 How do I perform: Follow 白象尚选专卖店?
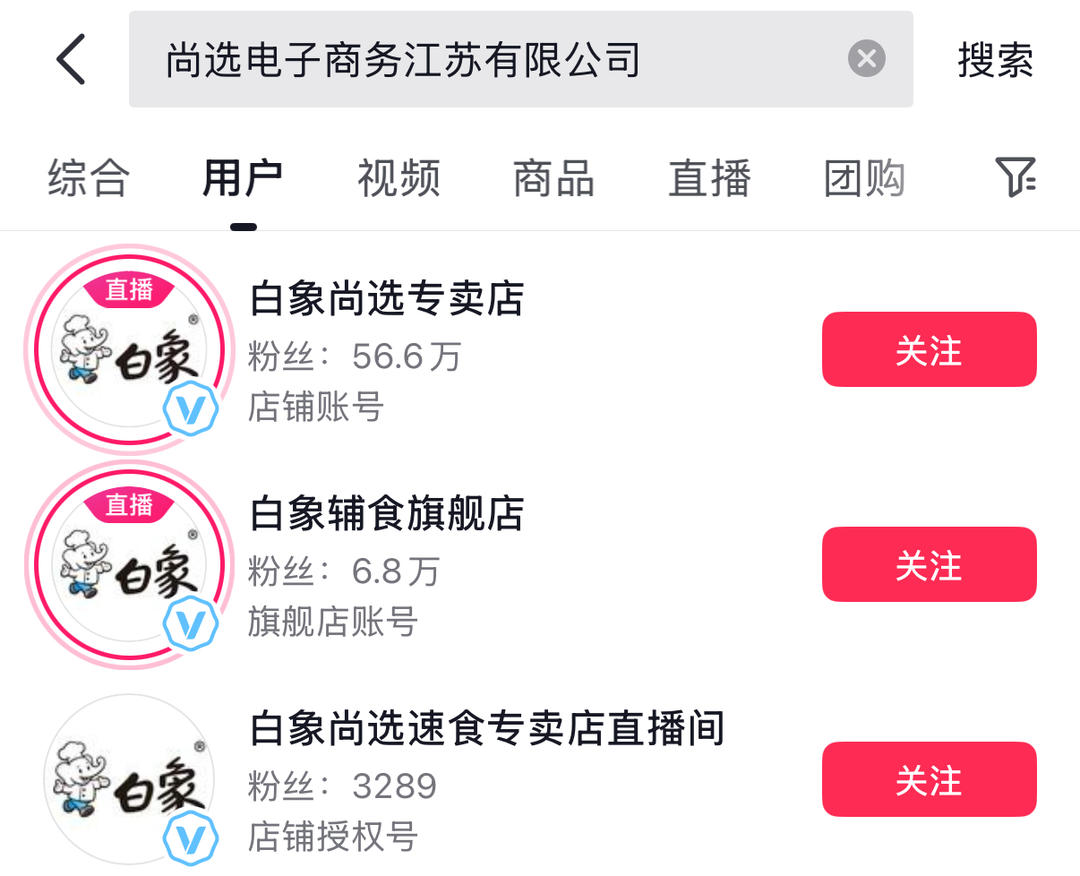pyautogui.click(x=929, y=350)
